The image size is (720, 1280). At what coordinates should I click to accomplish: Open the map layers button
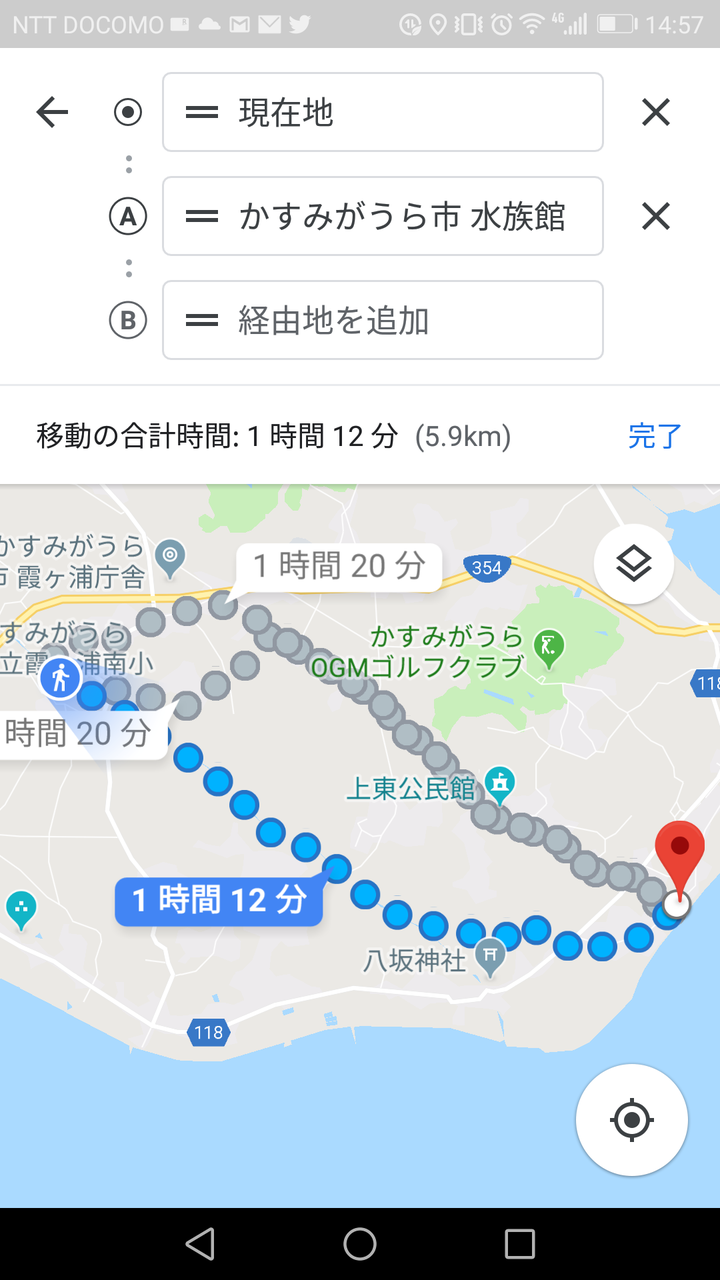[x=633, y=564]
